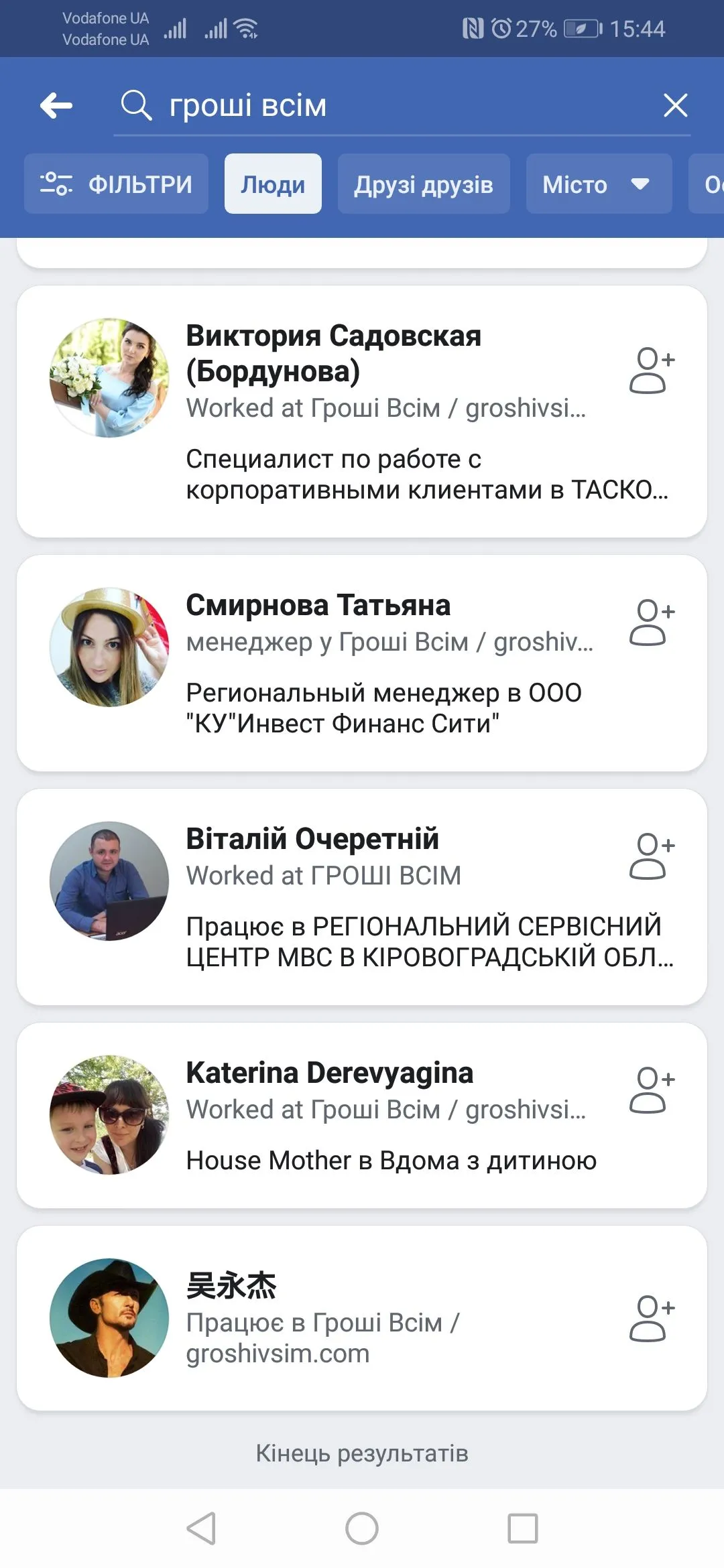Image resolution: width=724 pixels, height=1568 pixels.
Task: Tap the system home button
Action: point(362,1528)
